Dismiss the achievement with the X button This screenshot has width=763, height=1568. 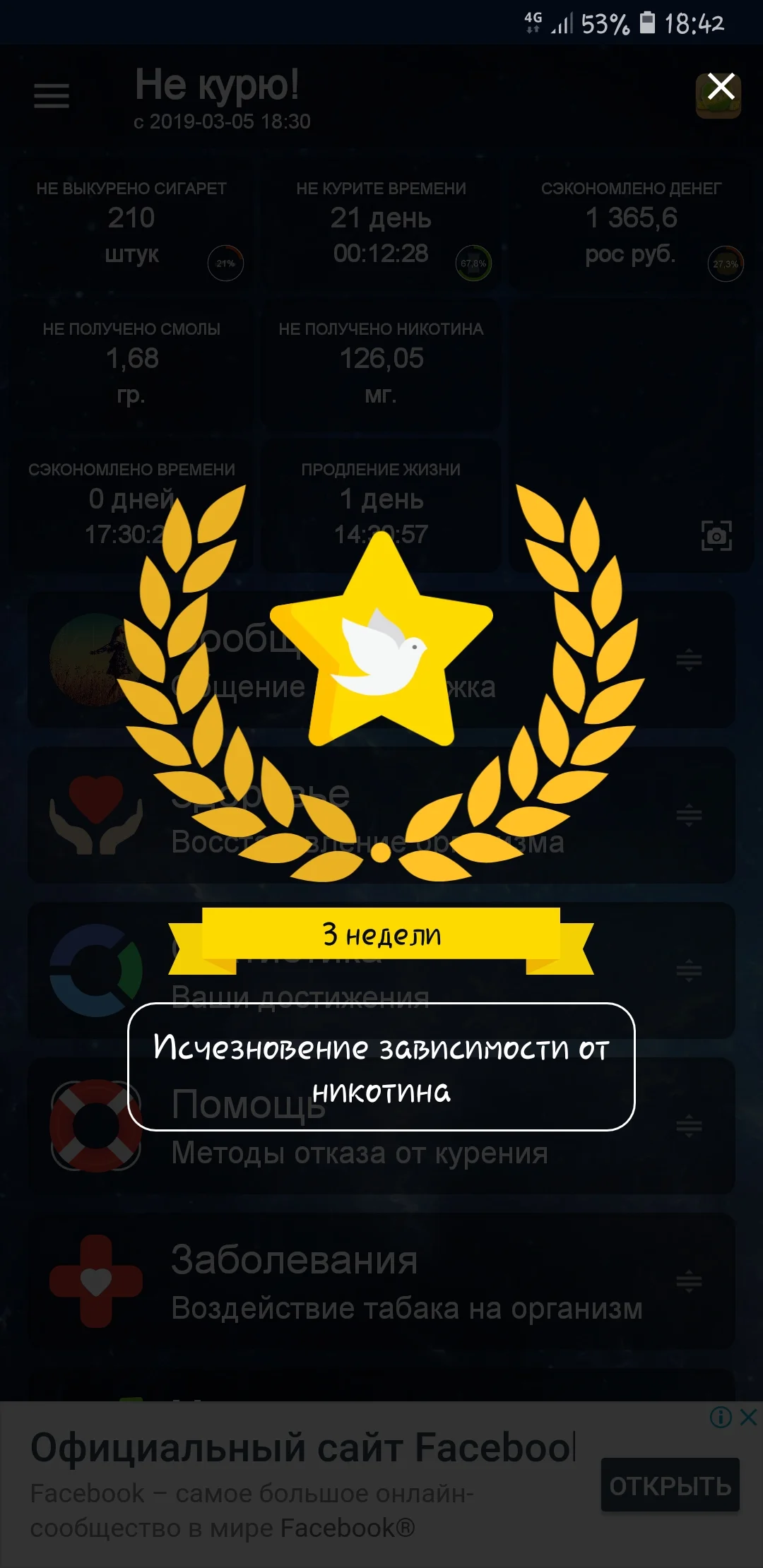721,86
